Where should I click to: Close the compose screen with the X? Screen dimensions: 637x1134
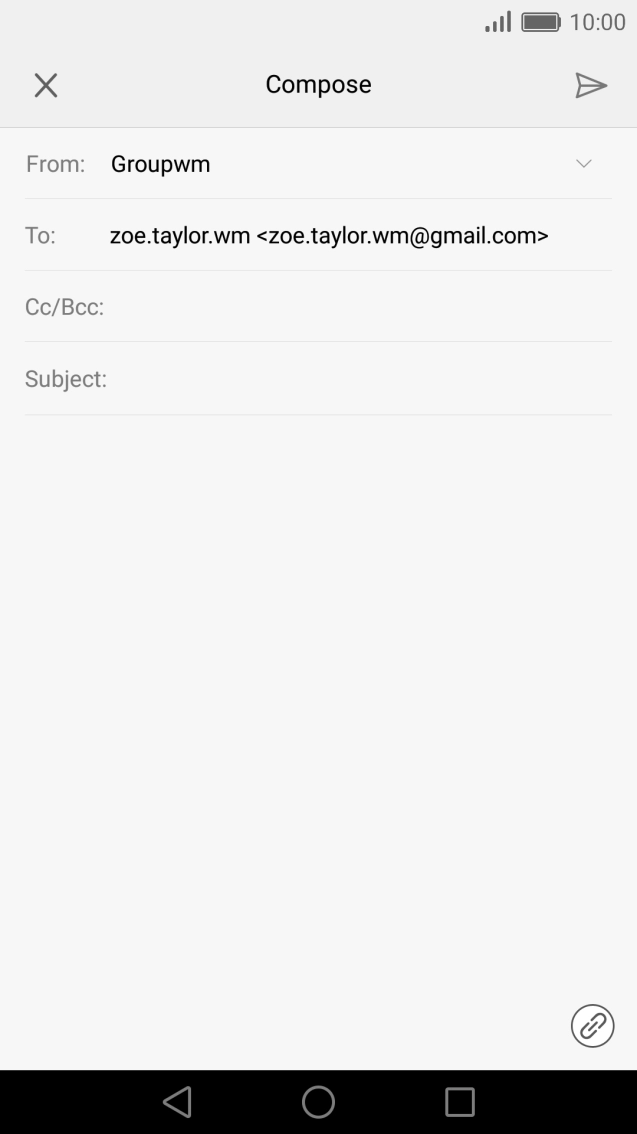[46, 86]
